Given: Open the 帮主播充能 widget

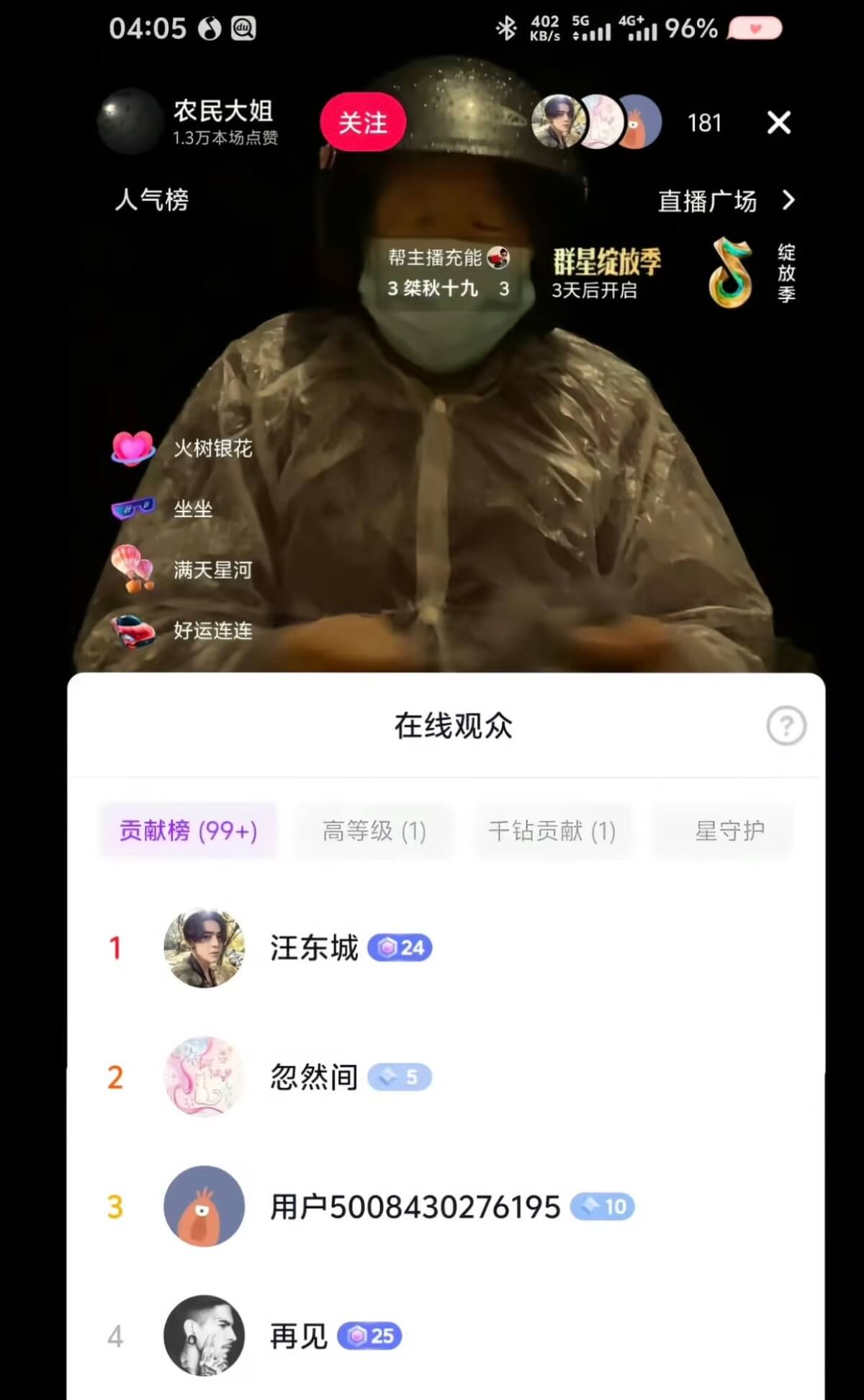Looking at the screenshot, I should [448, 272].
